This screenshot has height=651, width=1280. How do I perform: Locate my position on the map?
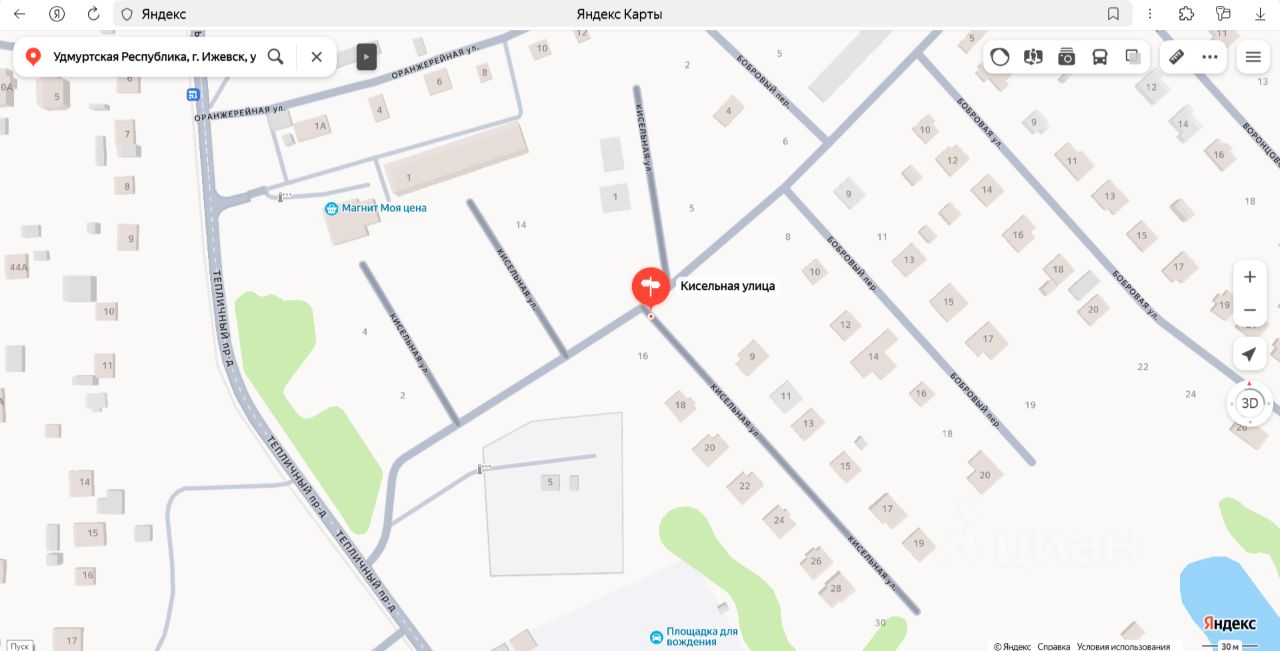[x=1249, y=354]
